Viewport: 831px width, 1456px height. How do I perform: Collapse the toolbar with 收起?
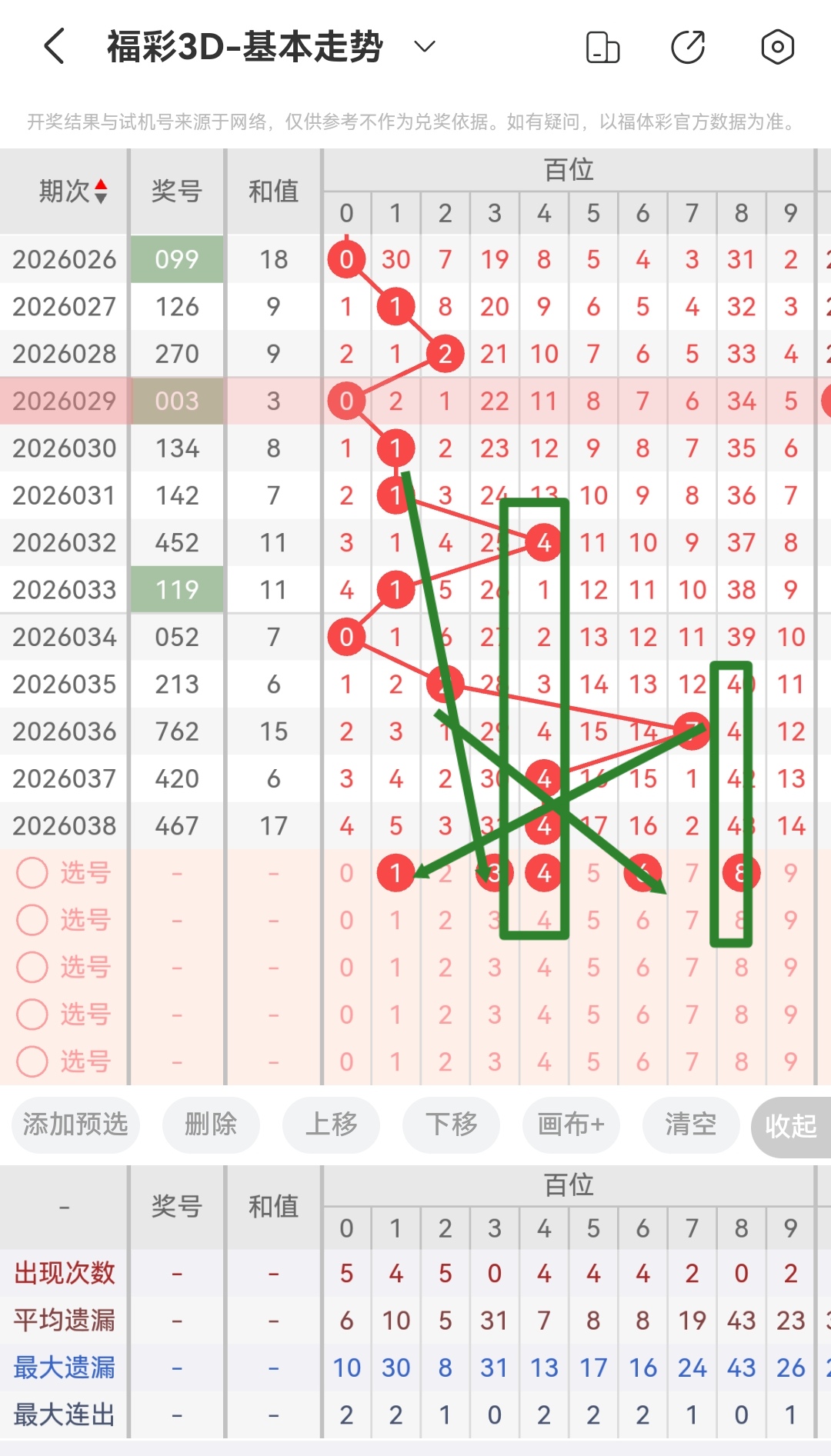[792, 1125]
